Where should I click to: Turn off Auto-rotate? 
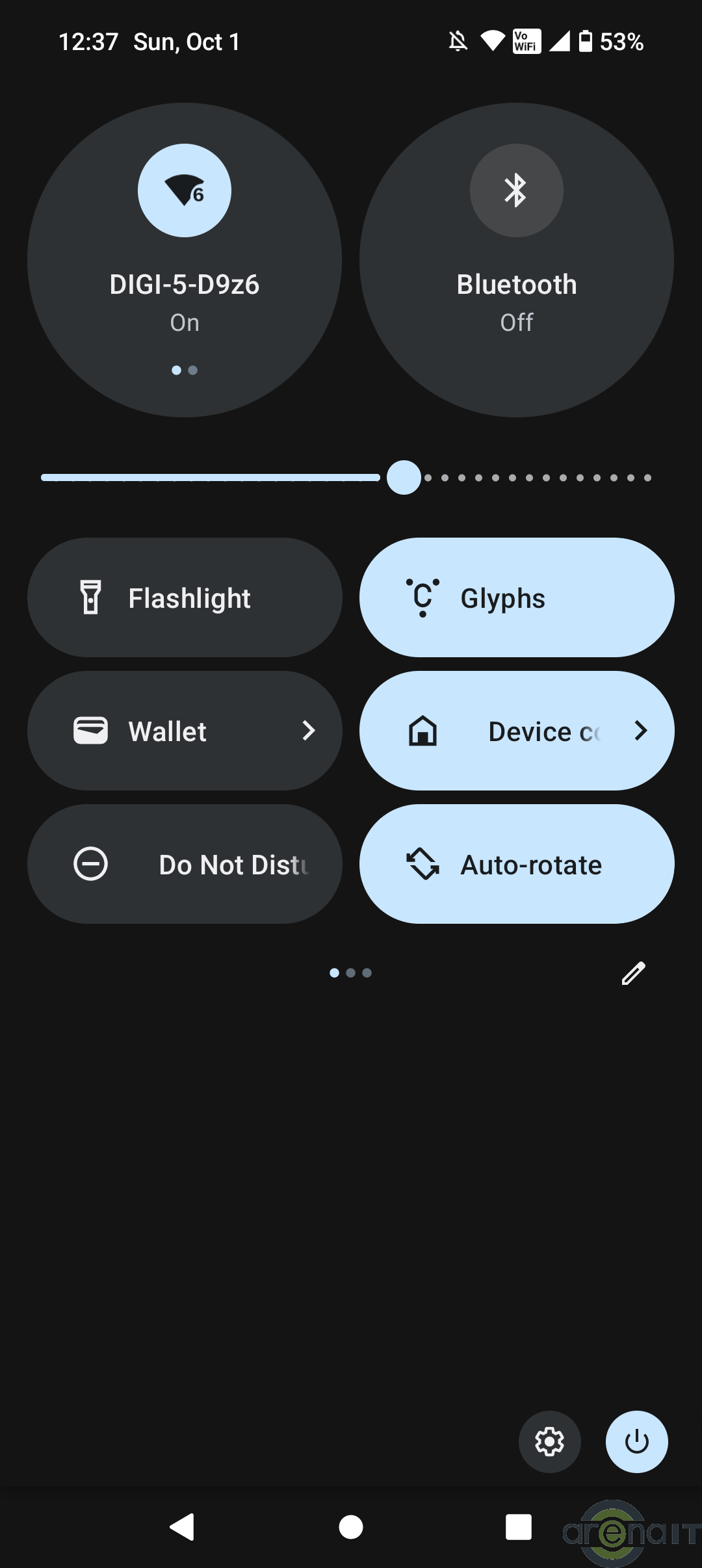click(x=517, y=864)
